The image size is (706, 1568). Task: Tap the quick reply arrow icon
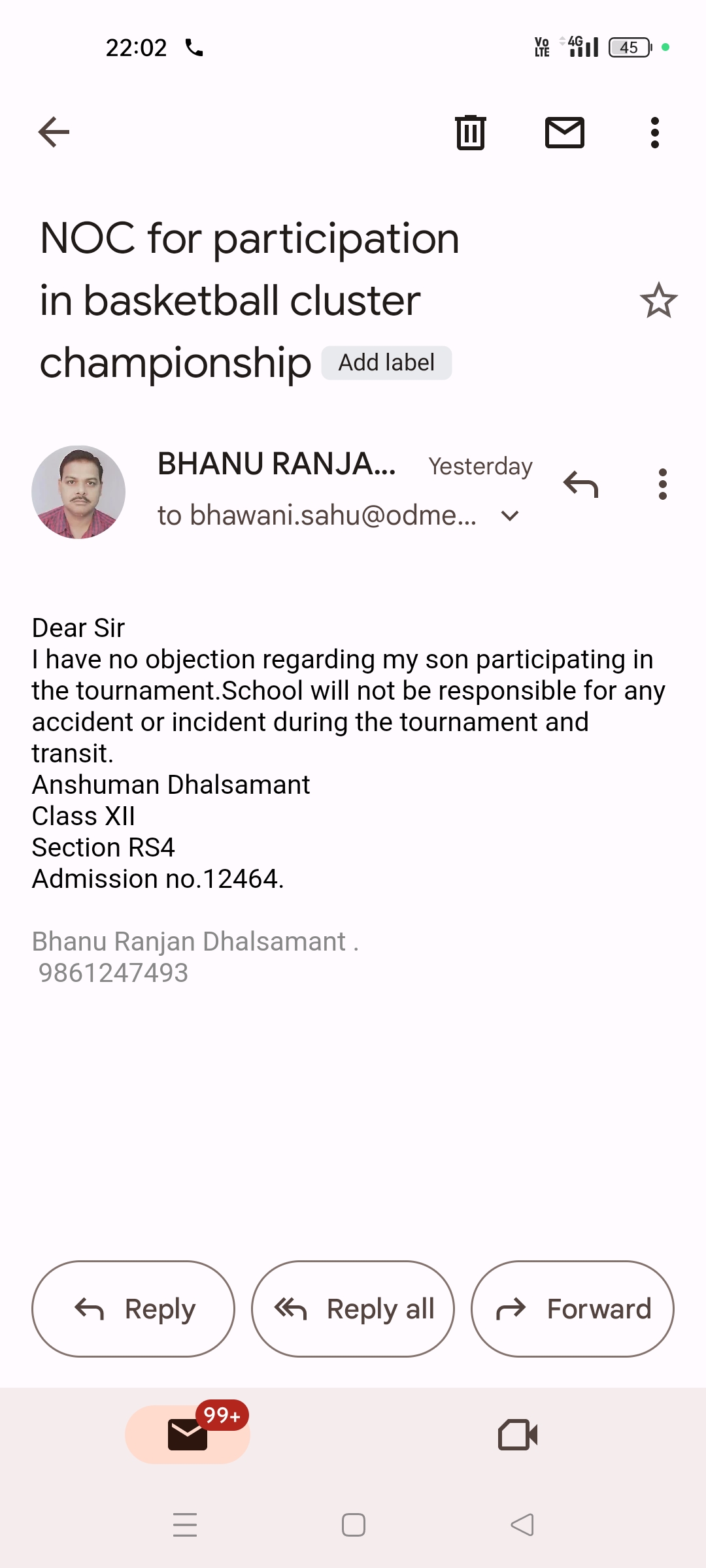(580, 485)
